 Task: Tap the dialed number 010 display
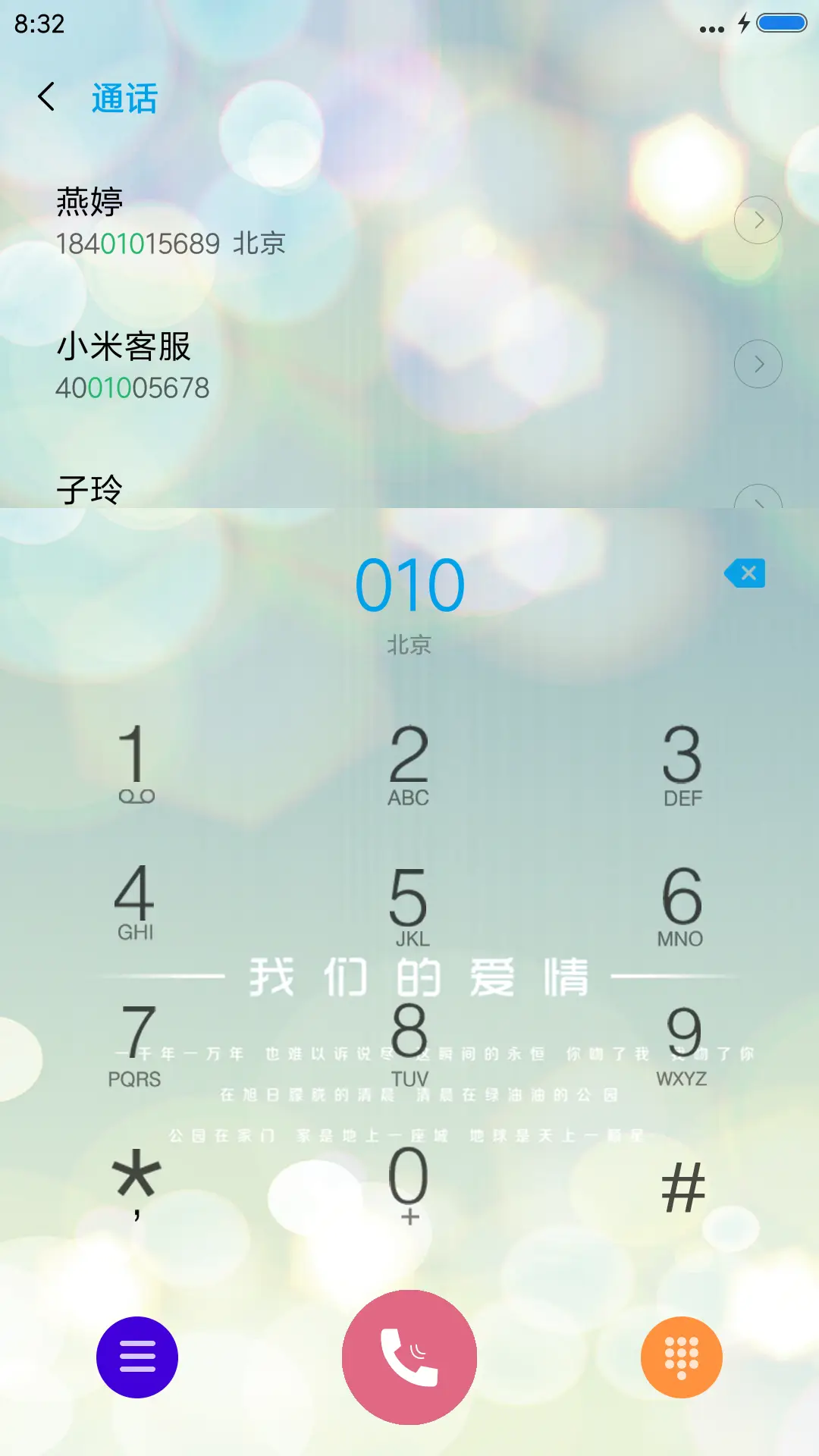(409, 582)
